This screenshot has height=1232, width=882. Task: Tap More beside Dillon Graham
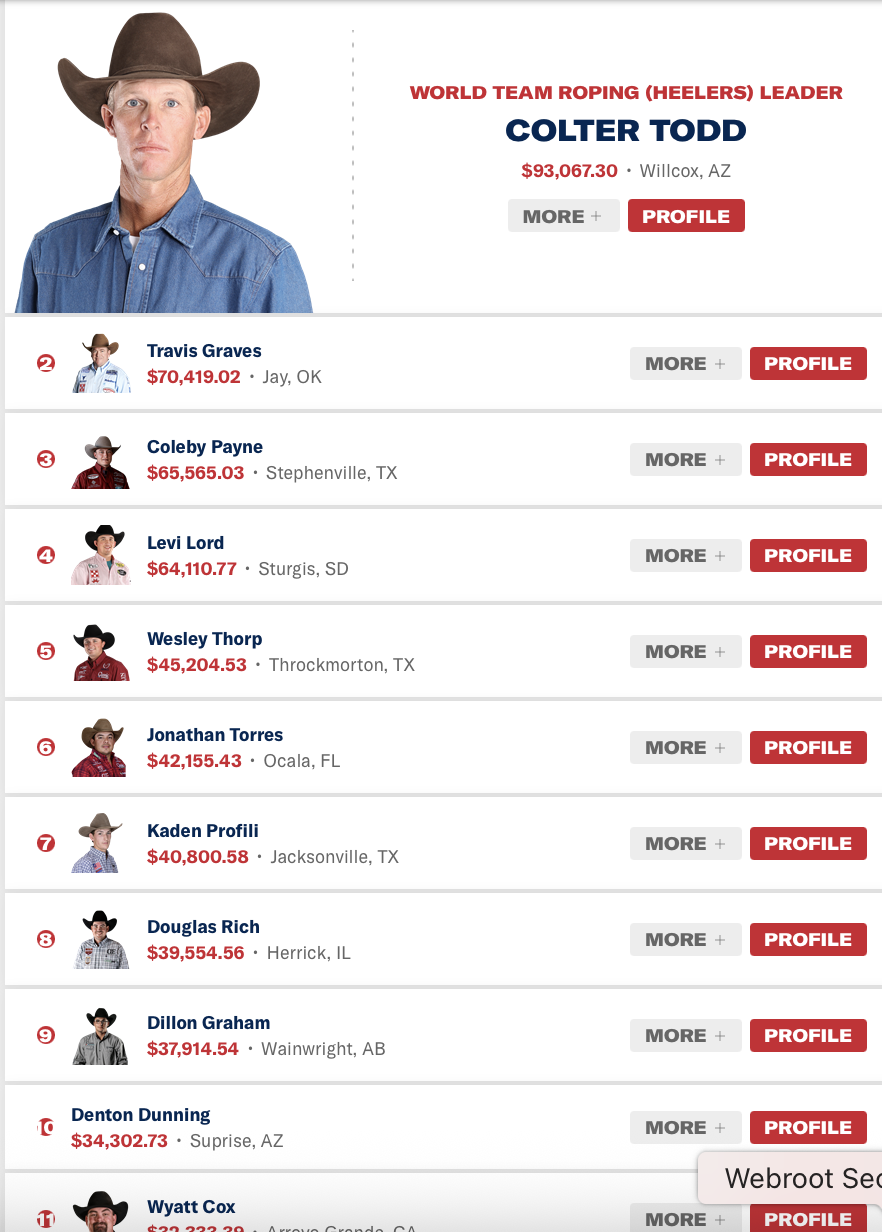(685, 1036)
